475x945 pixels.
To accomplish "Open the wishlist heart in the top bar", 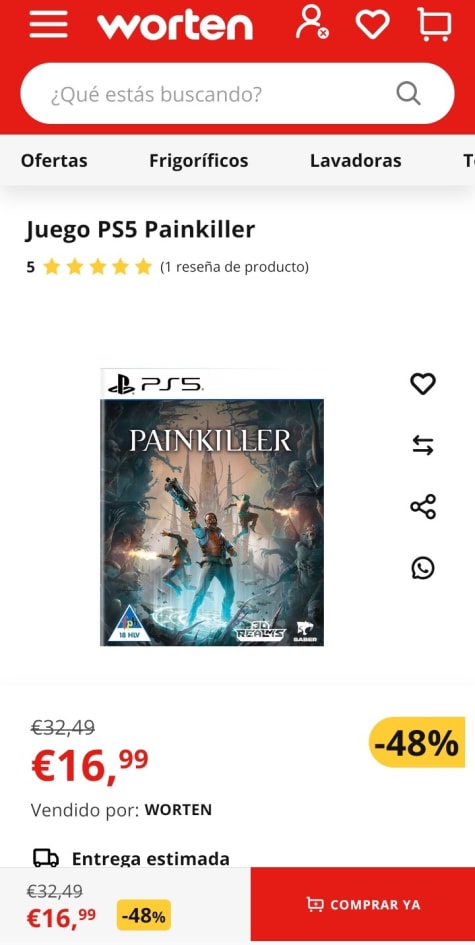I will coord(372,25).
